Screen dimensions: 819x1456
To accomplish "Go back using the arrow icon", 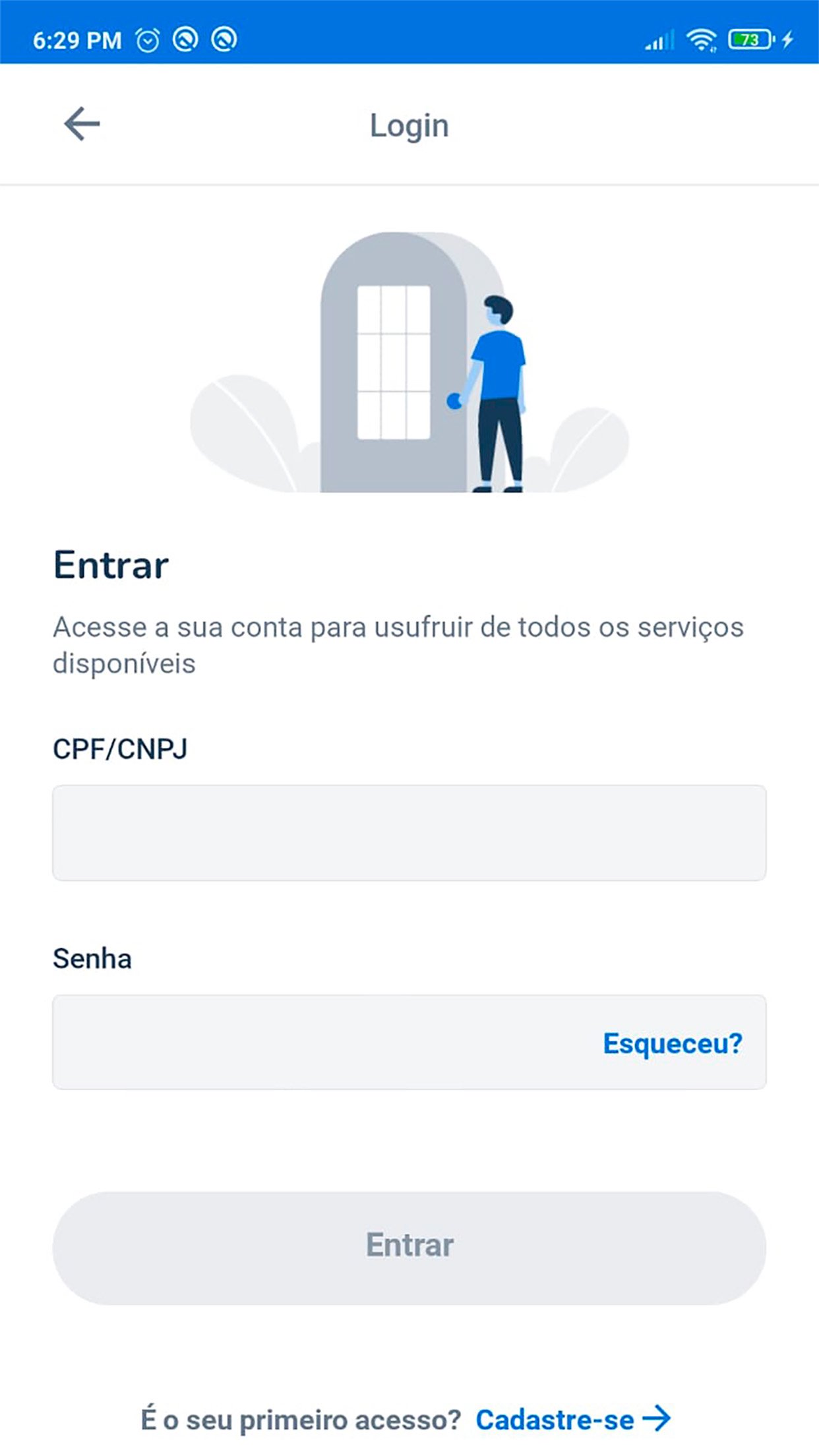I will (x=82, y=124).
